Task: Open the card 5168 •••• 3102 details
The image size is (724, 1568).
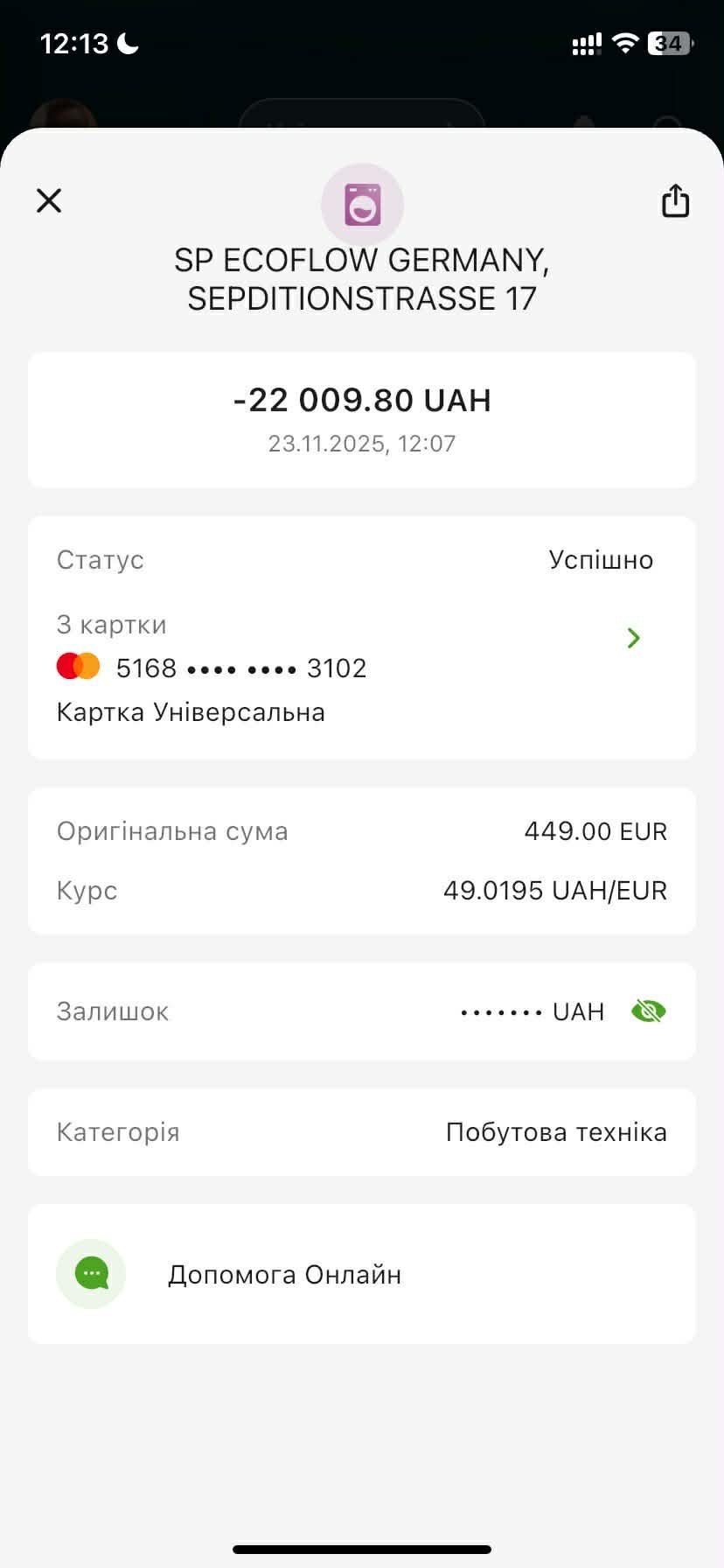Action: click(x=633, y=638)
